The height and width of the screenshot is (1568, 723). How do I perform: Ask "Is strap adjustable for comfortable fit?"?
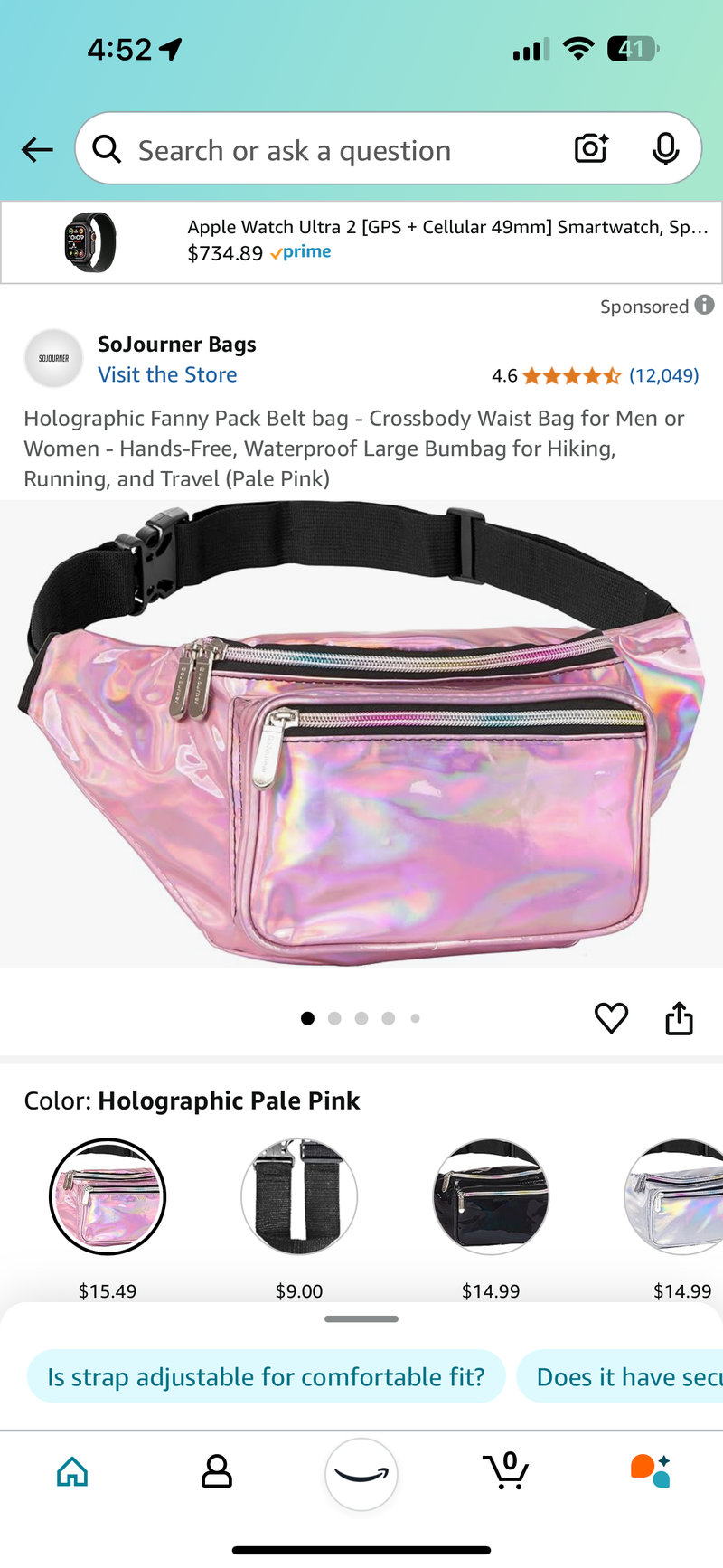pyautogui.click(x=266, y=1376)
